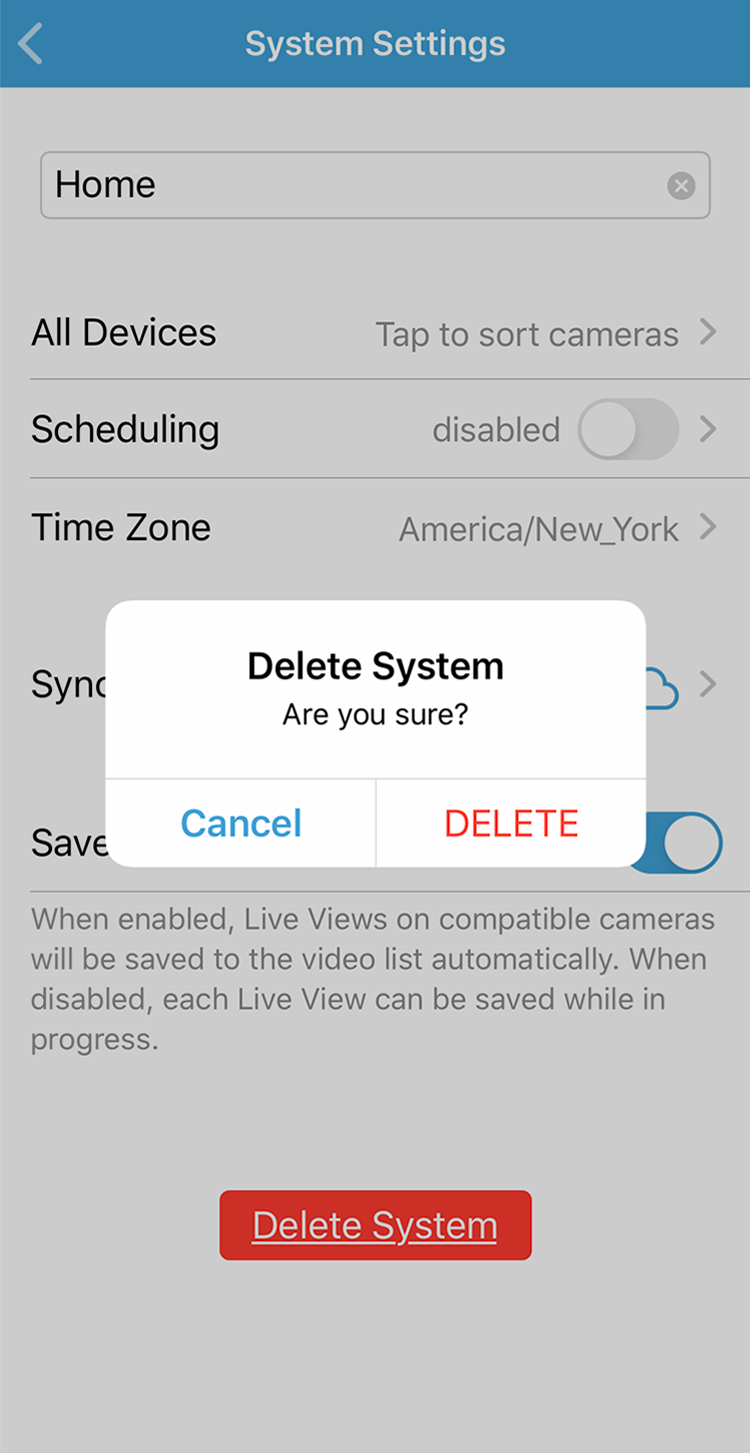Image resolution: width=750 pixels, height=1453 pixels.
Task: Clear the system name text
Action: pos(681,185)
